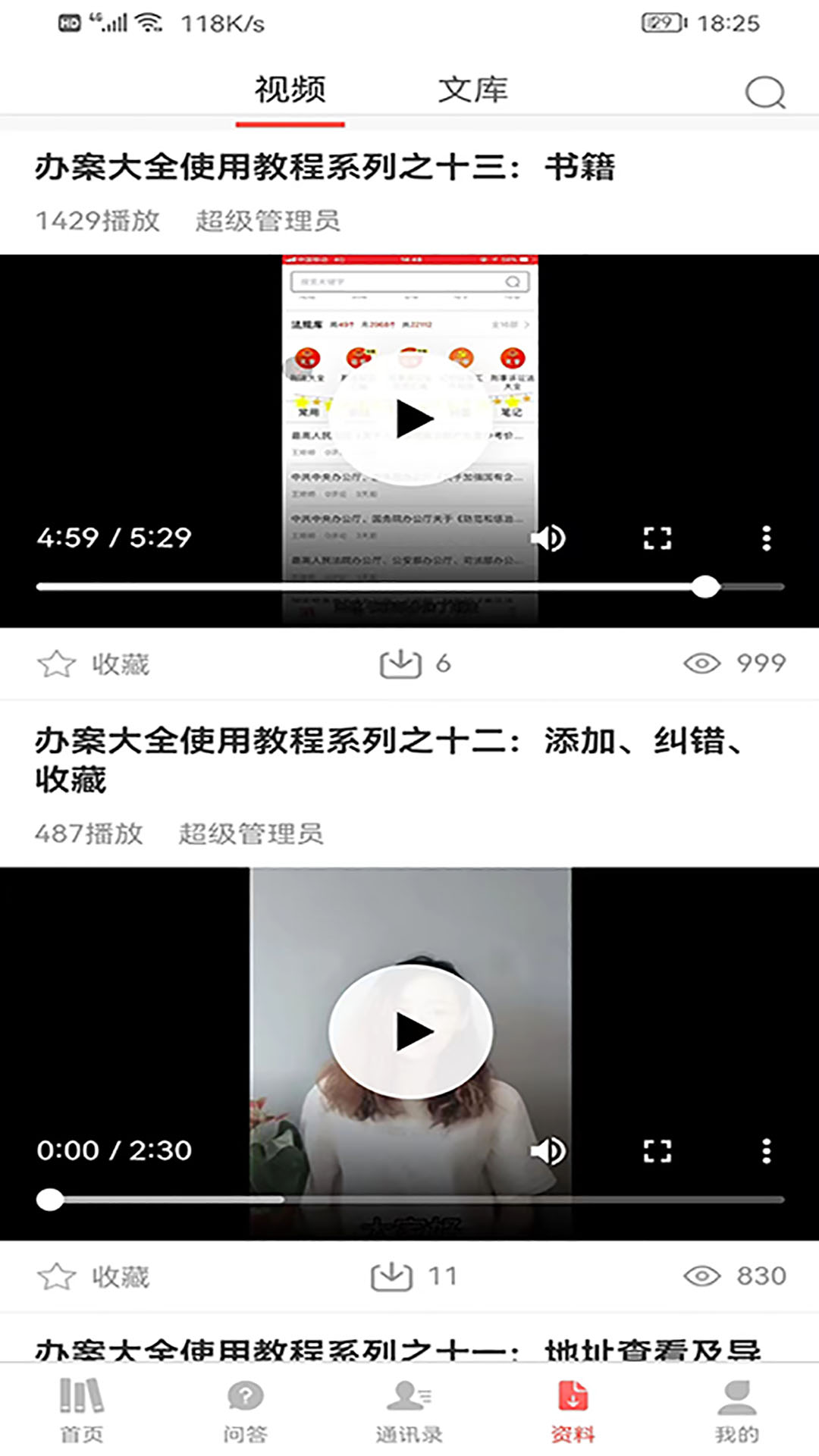Open the three-dot menu on the first video
Viewport: 819px width, 1456px height.
point(766,537)
